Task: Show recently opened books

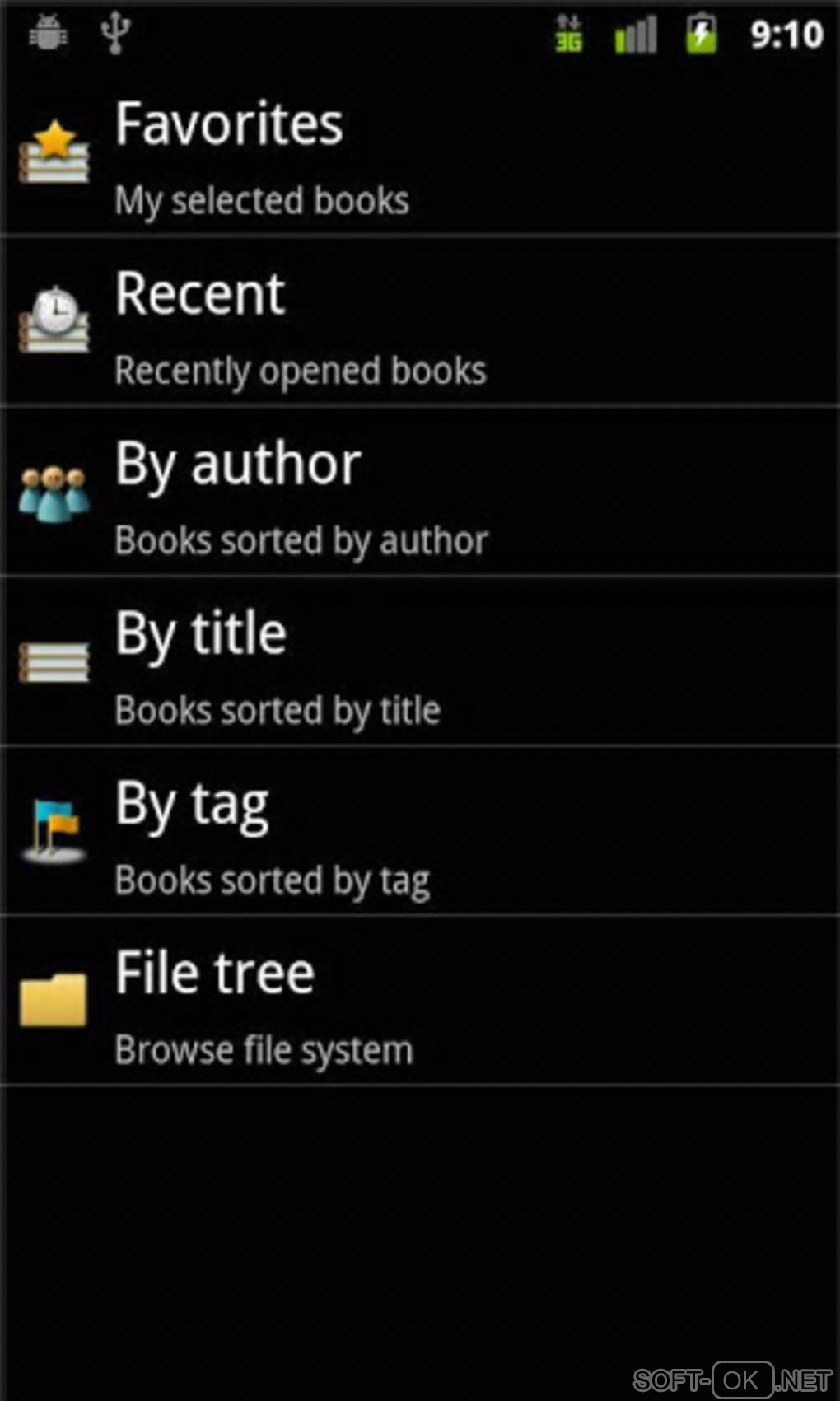Action: (x=420, y=325)
